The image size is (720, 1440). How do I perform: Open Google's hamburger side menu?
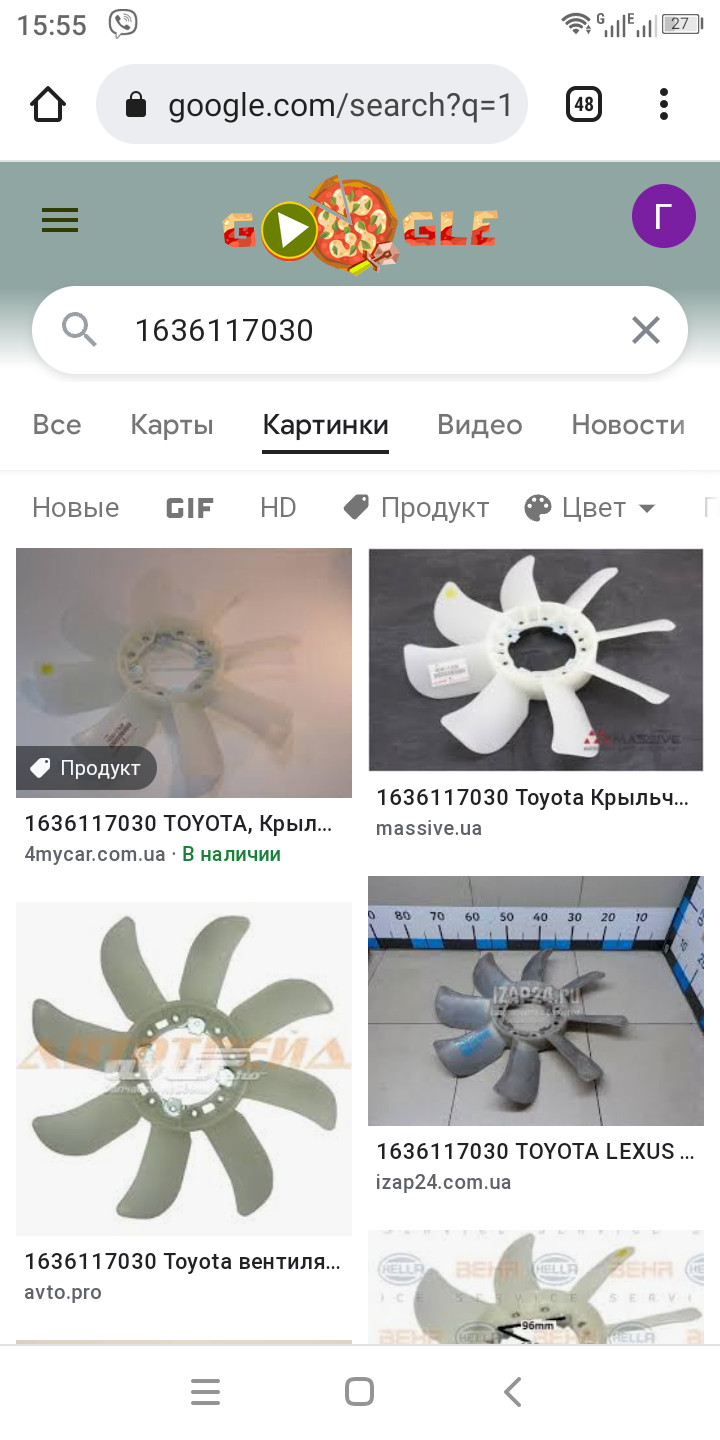pyautogui.click(x=60, y=220)
